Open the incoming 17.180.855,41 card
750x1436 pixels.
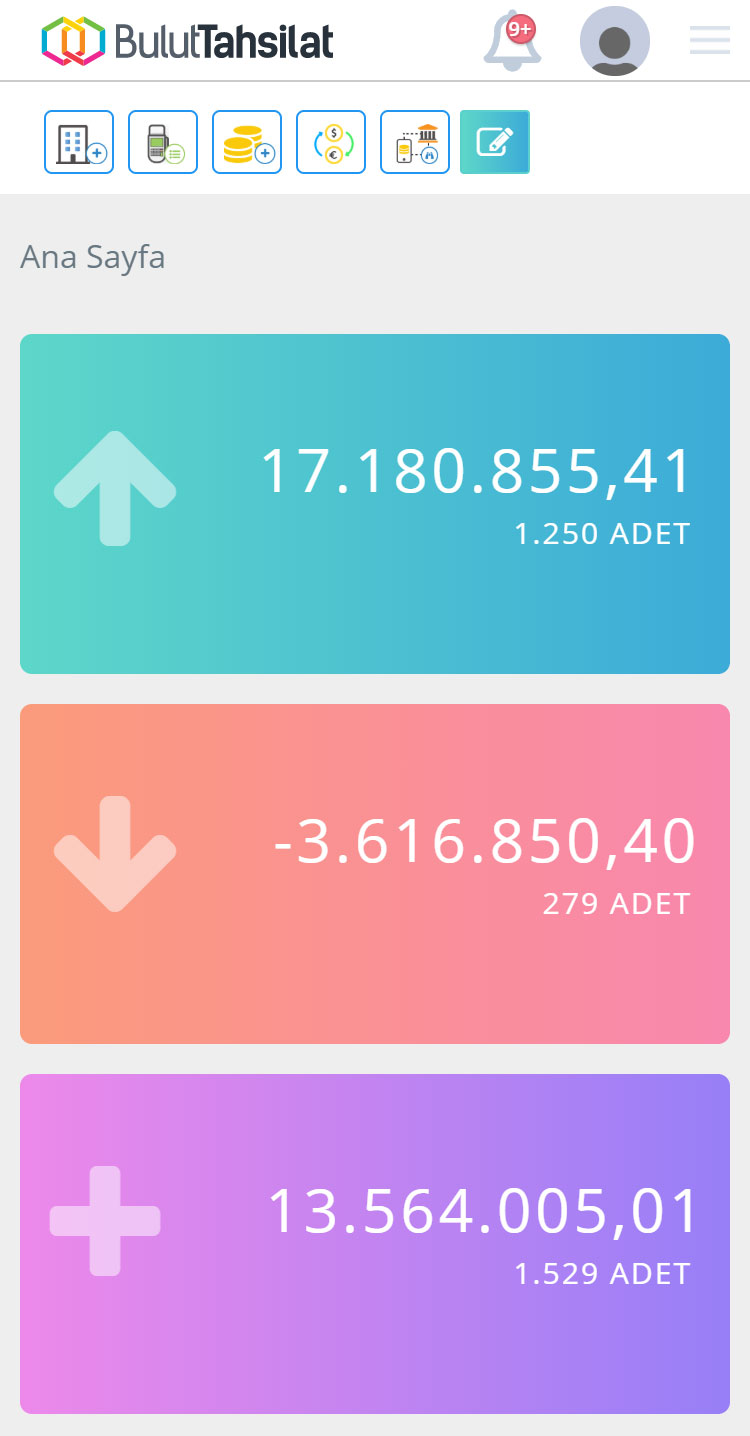coord(375,504)
